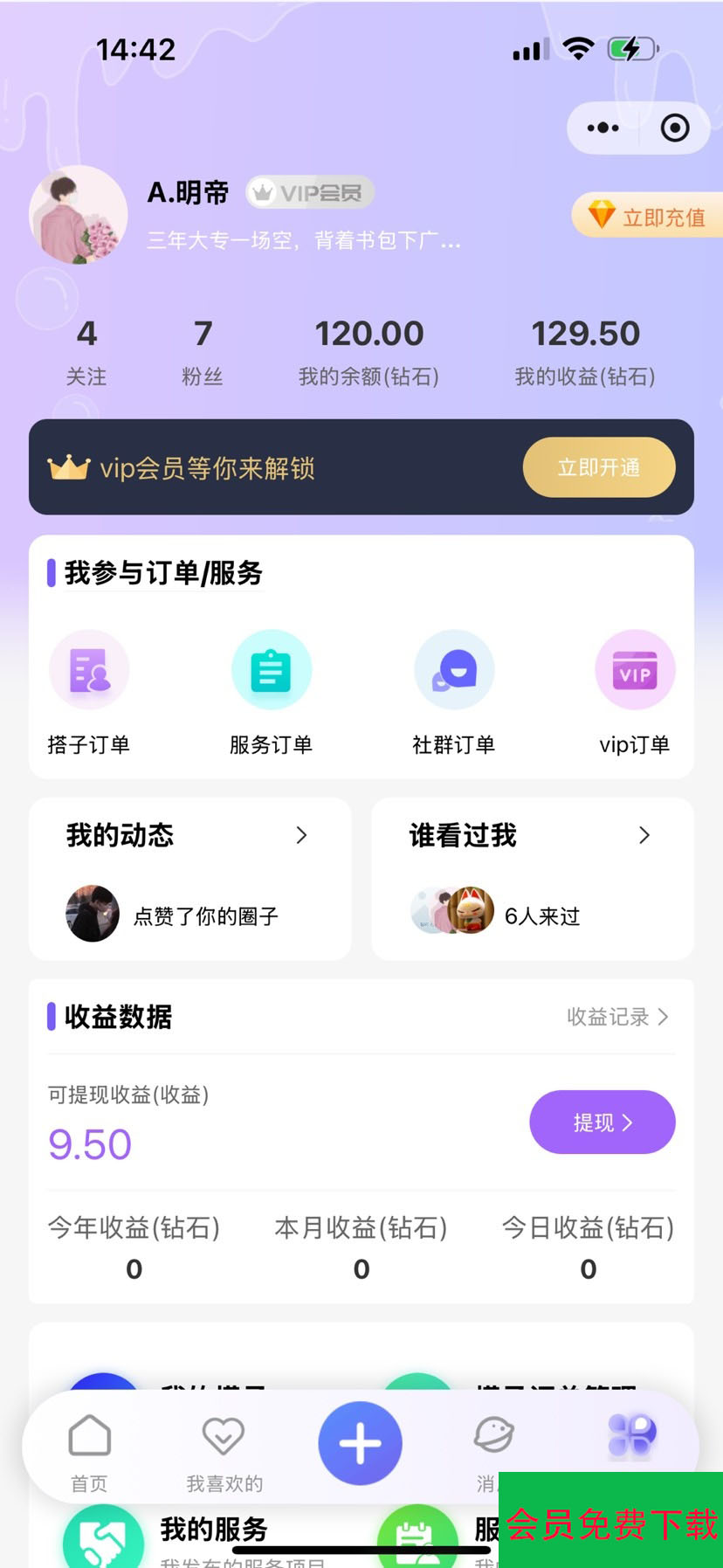Open the 我的服务 entry
This screenshot has height=1568, width=723.
(x=213, y=1530)
